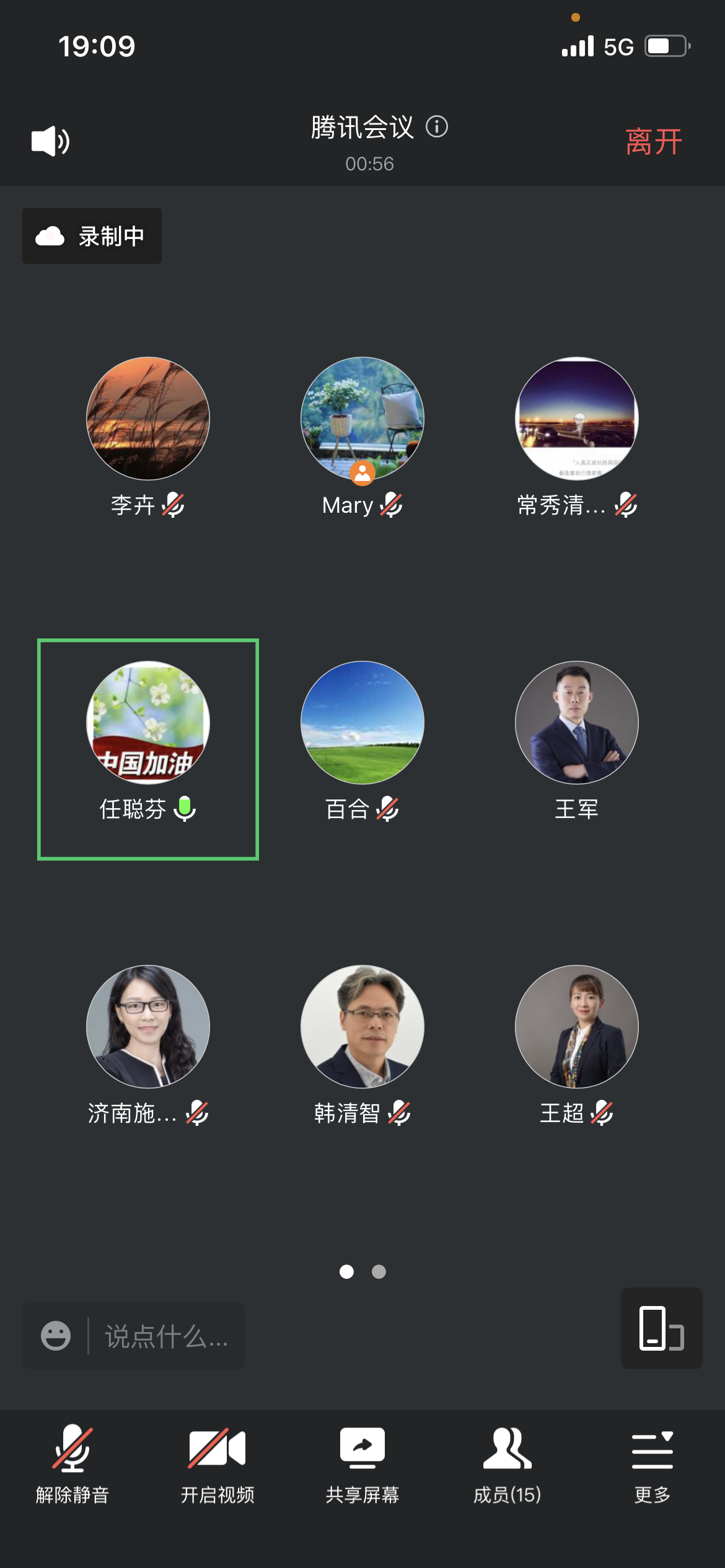
Task: Turn on camera via 开启视频
Action: pos(217,1465)
